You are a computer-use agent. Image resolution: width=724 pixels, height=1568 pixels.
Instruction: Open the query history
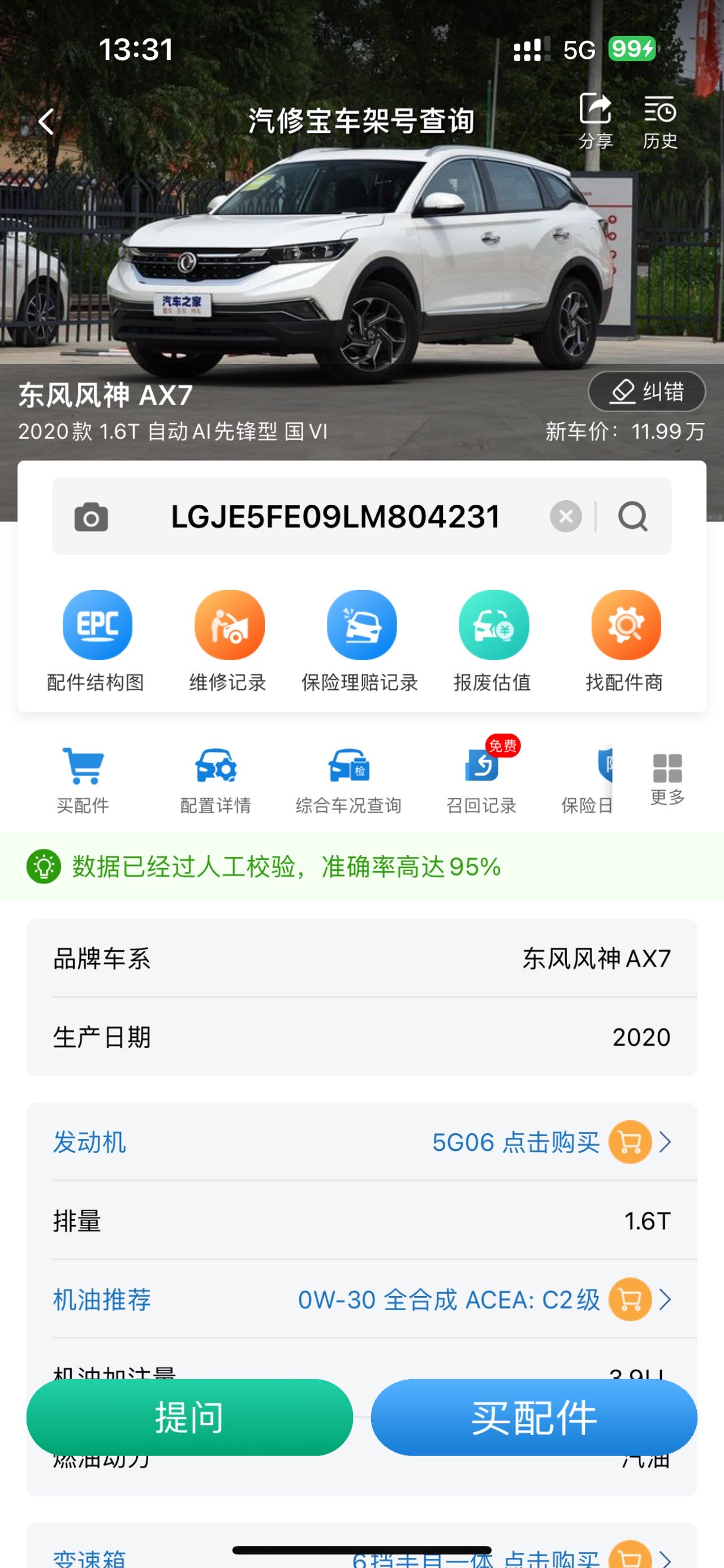660,121
